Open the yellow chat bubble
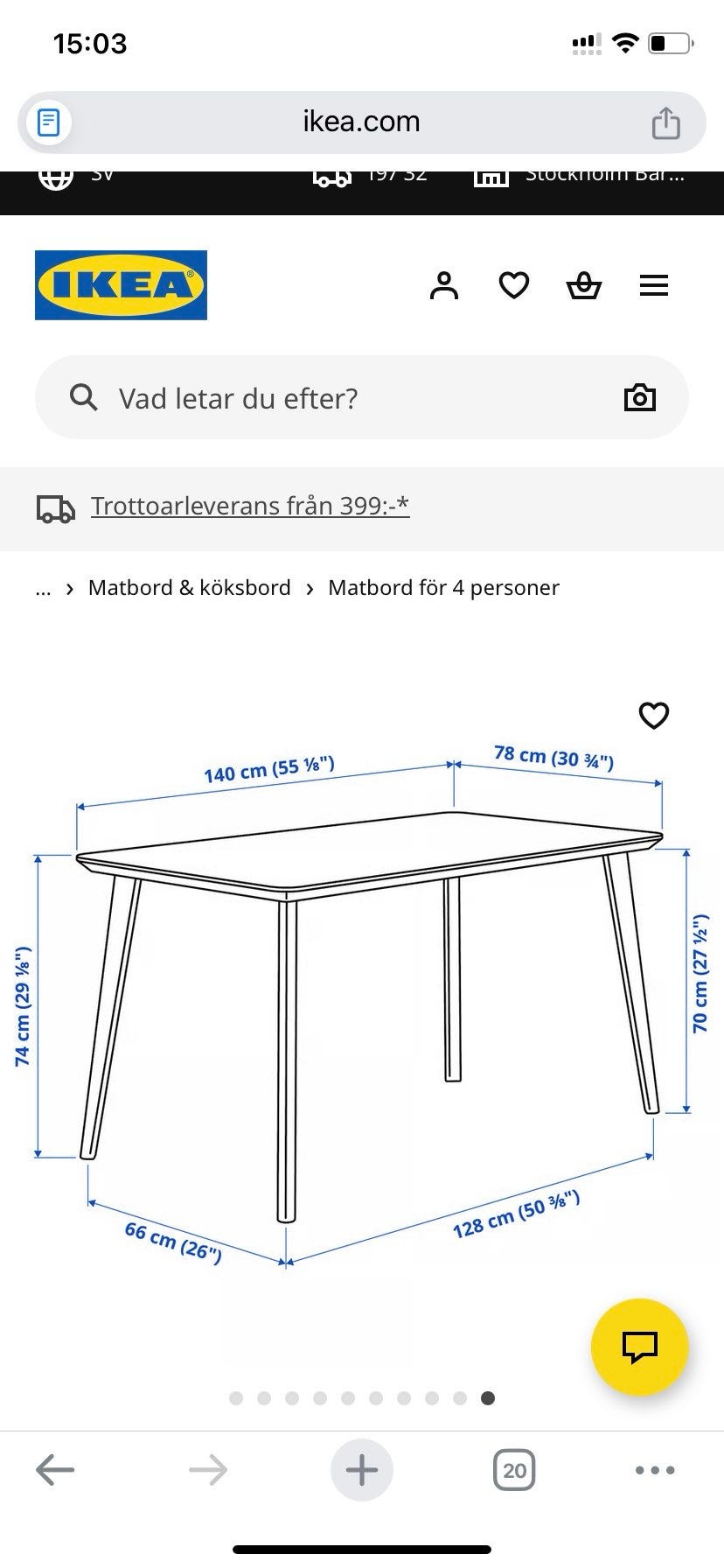The width and height of the screenshot is (724, 1568). click(639, 1347)
